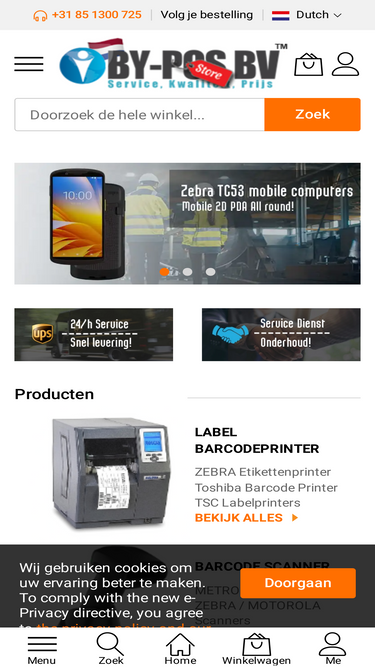
Task: Open the hamburger menu beside the logo
Action: [29, 64]
